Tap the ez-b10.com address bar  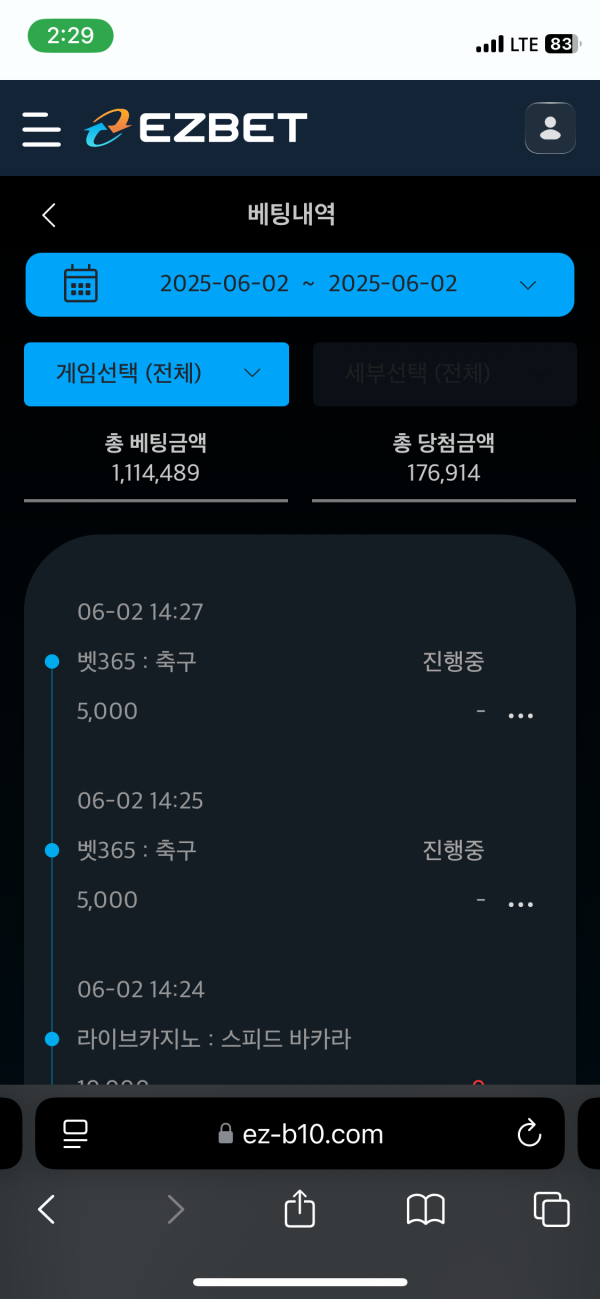[300, 1133]
